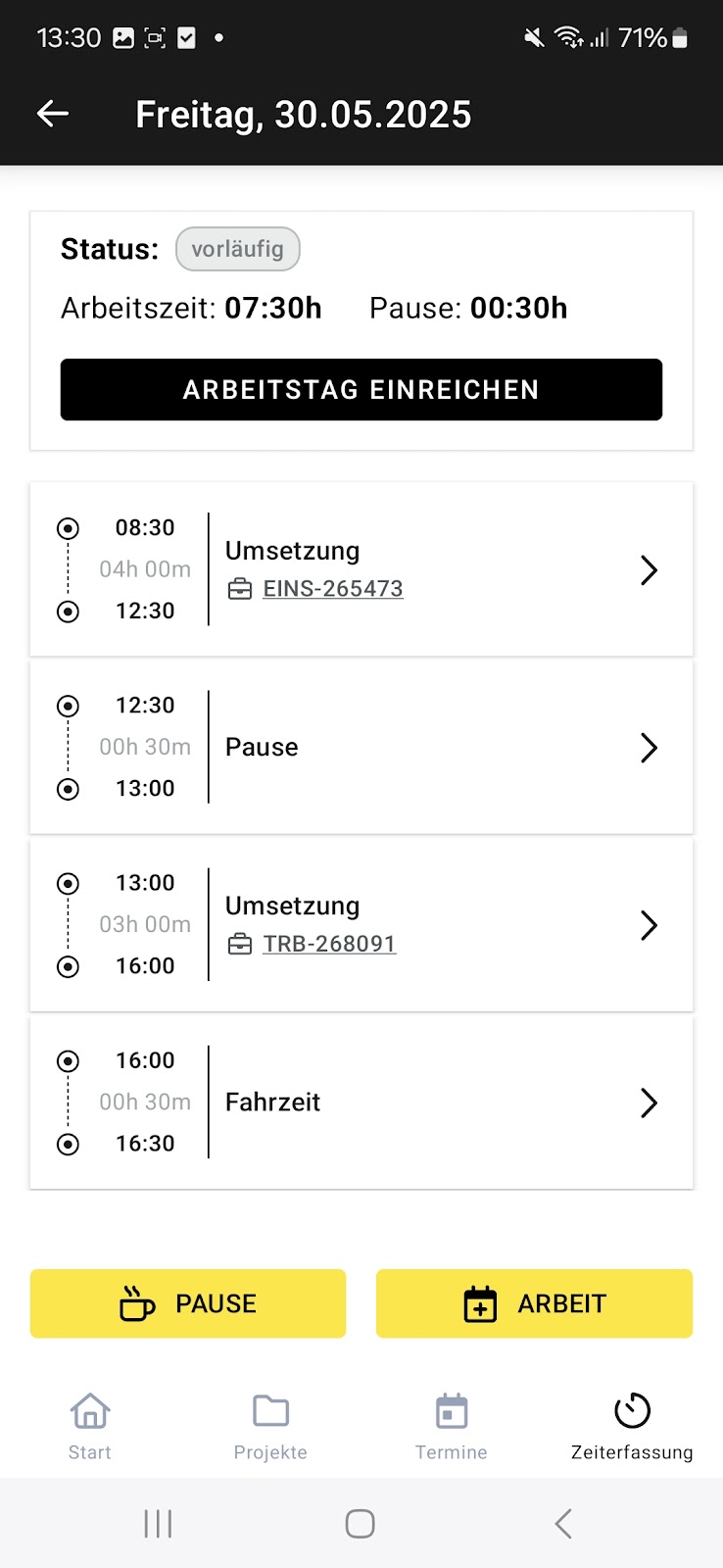
Task: Open the 12:30 Pause entry
Action: (x=361, y=747)
